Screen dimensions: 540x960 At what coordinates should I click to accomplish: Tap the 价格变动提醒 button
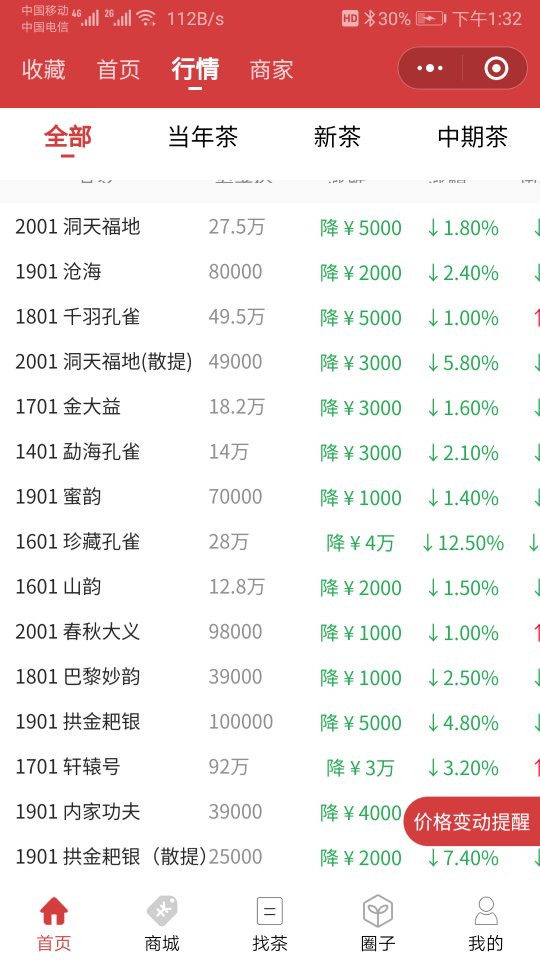click(x=471, y=822)
